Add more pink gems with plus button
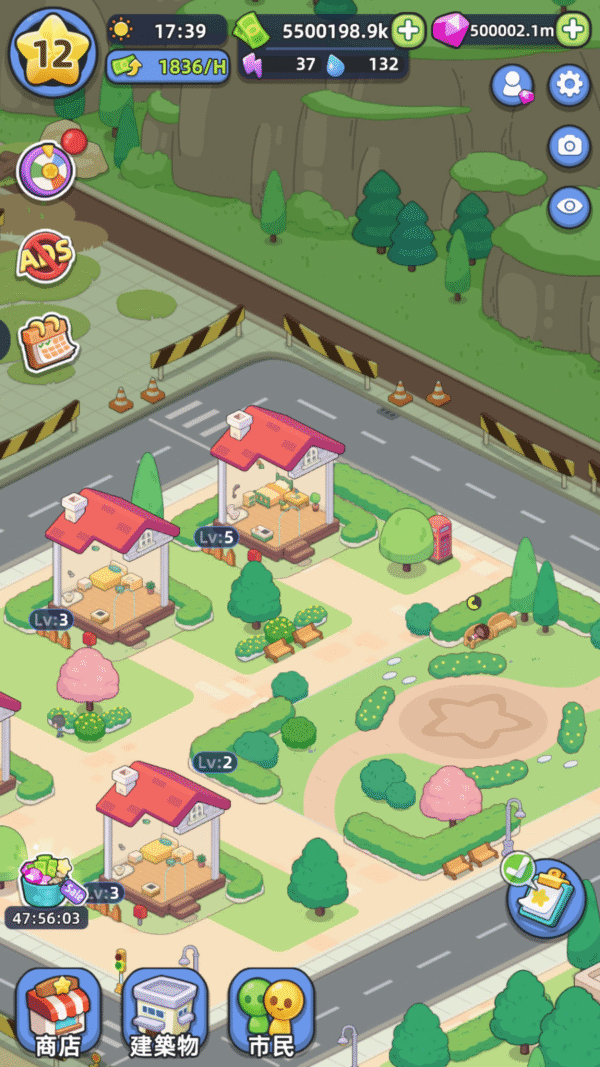Image resolution: width=600 pixels, height=1067 pixels. (573, 31)
